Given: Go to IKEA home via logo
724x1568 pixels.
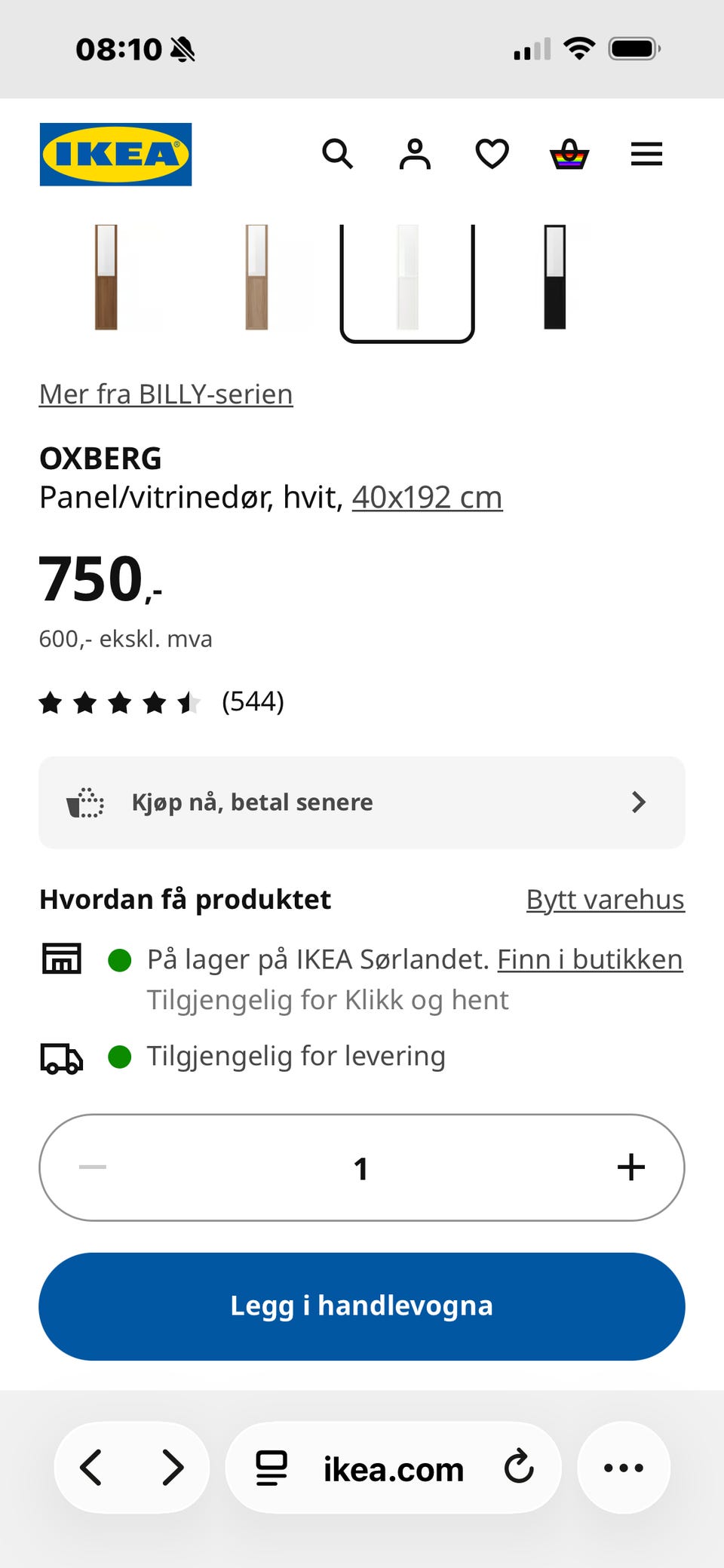Looking at the screenshot, I should point(115,154).
